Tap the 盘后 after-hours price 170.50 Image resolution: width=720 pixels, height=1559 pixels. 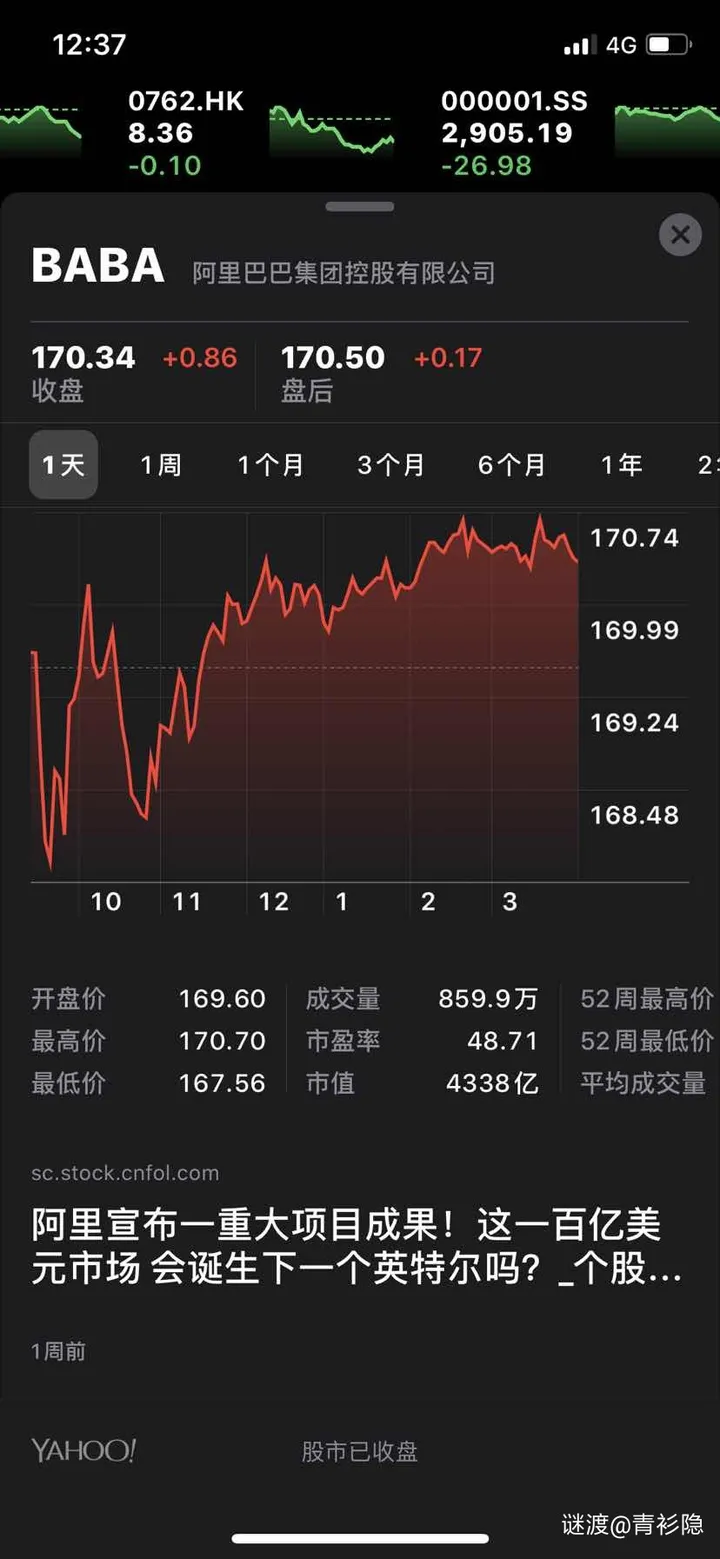tap(332, 358)
